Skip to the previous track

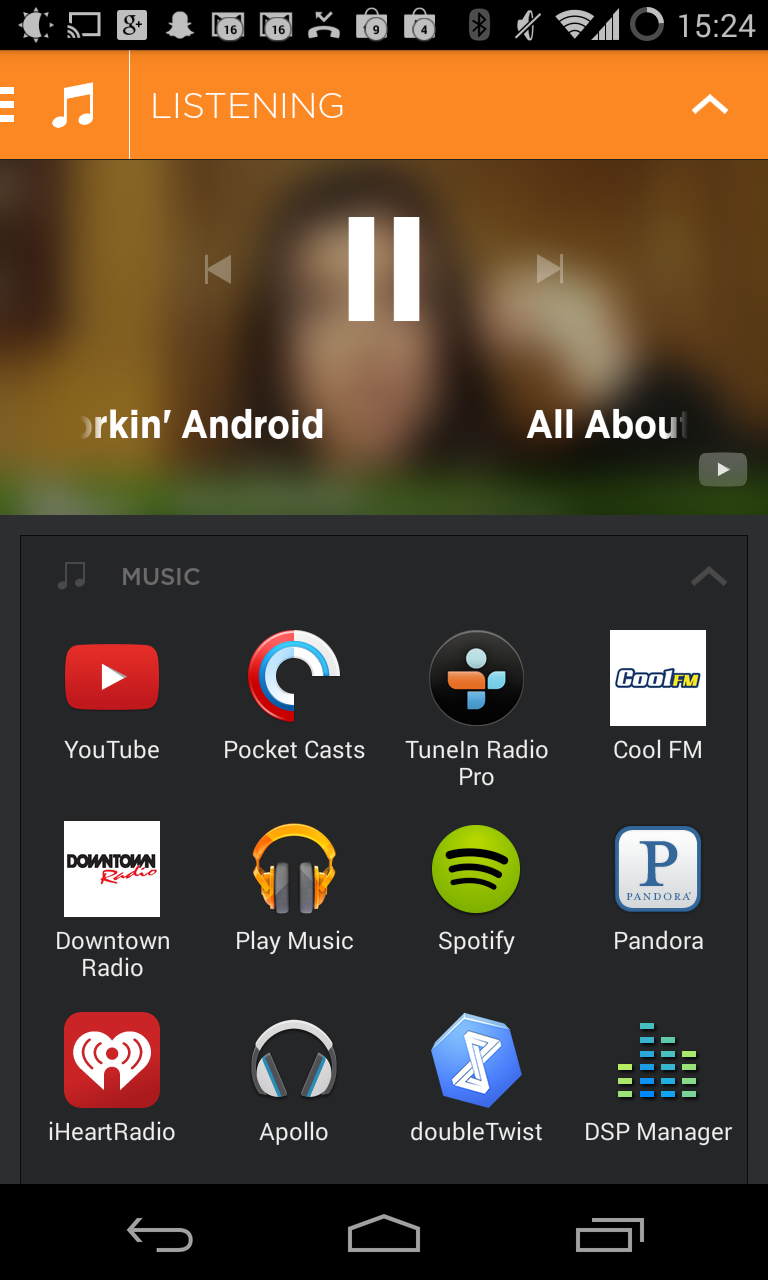click(x=218, y=269)
